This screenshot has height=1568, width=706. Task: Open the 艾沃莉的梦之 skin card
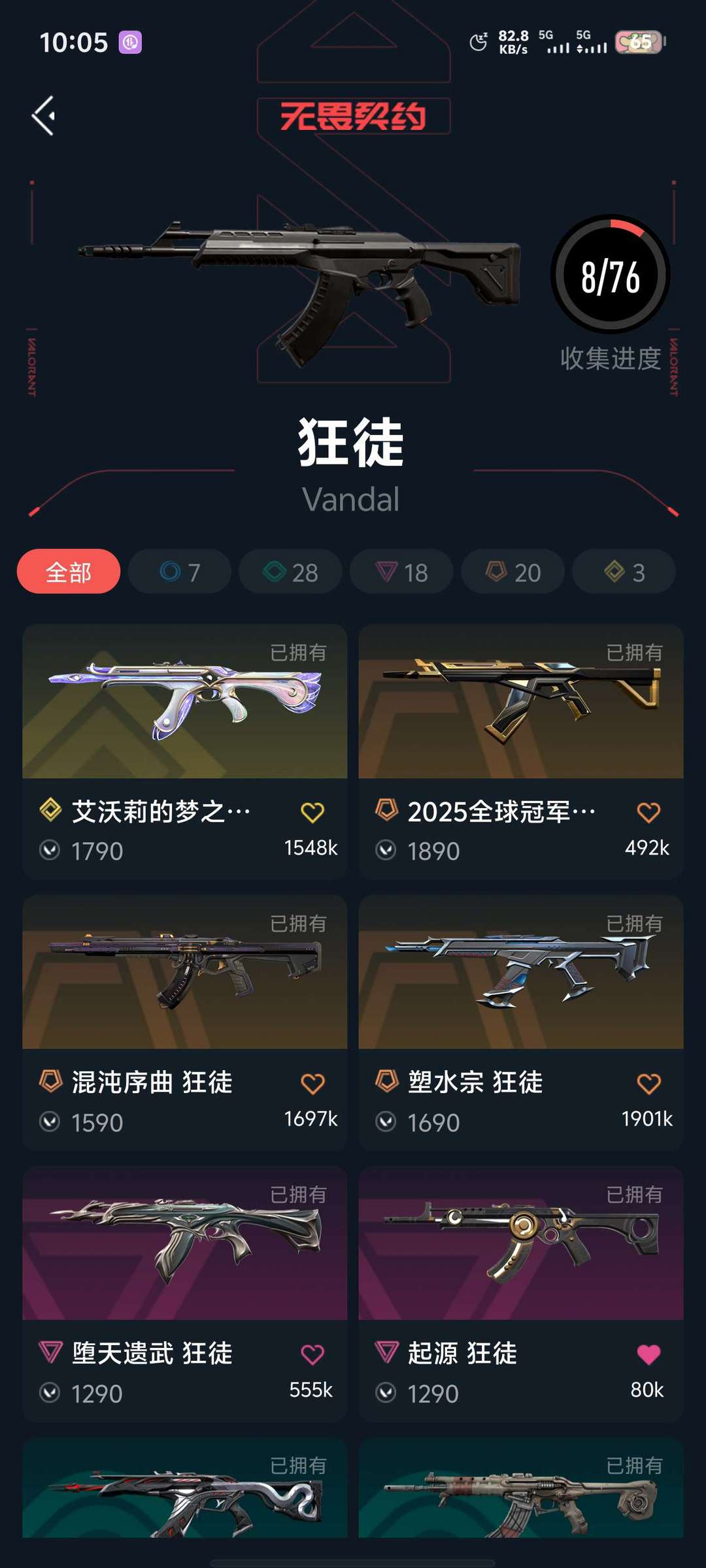(x=185, y=751)
